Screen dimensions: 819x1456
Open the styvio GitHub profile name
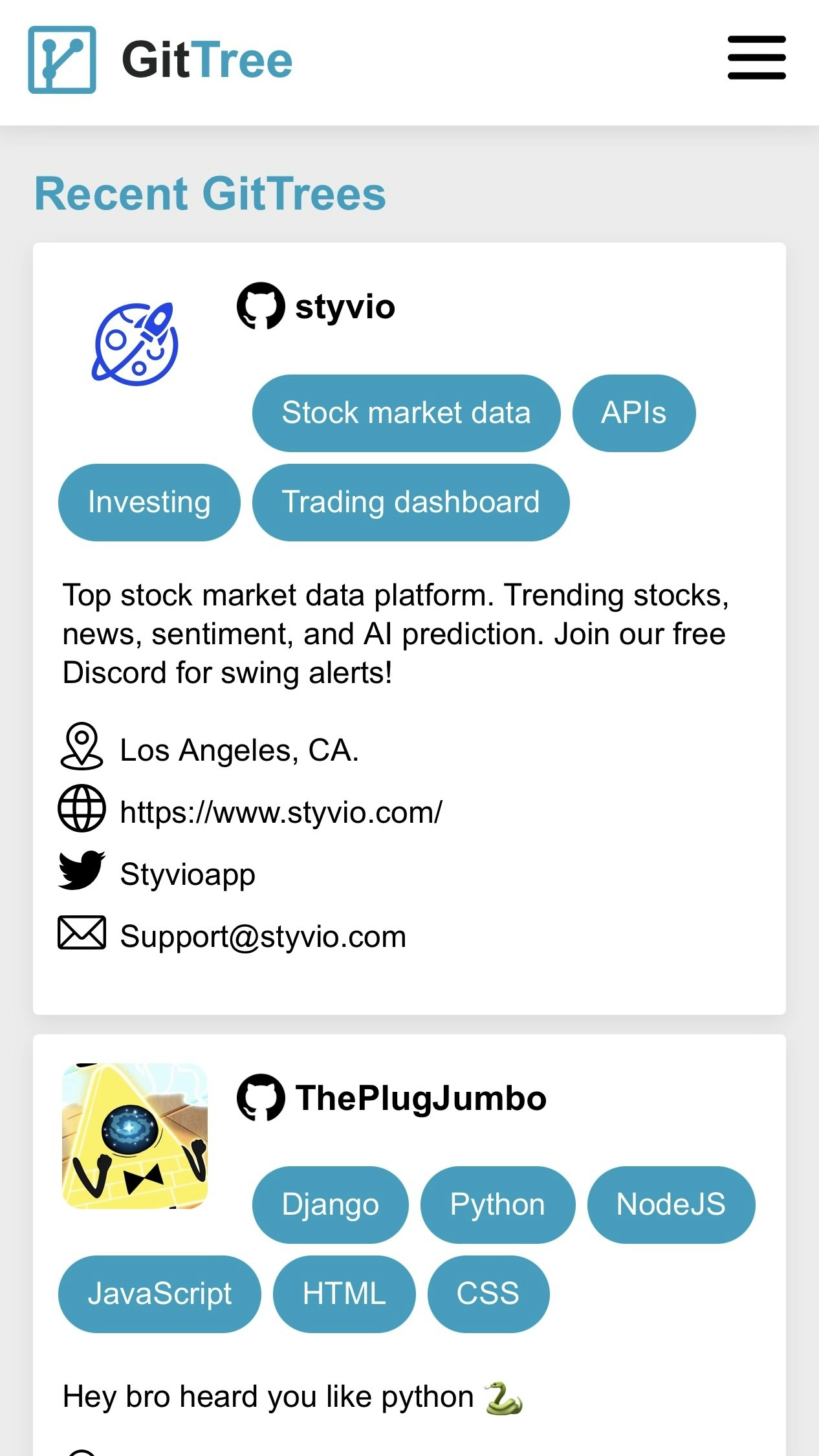click(345, 306)
